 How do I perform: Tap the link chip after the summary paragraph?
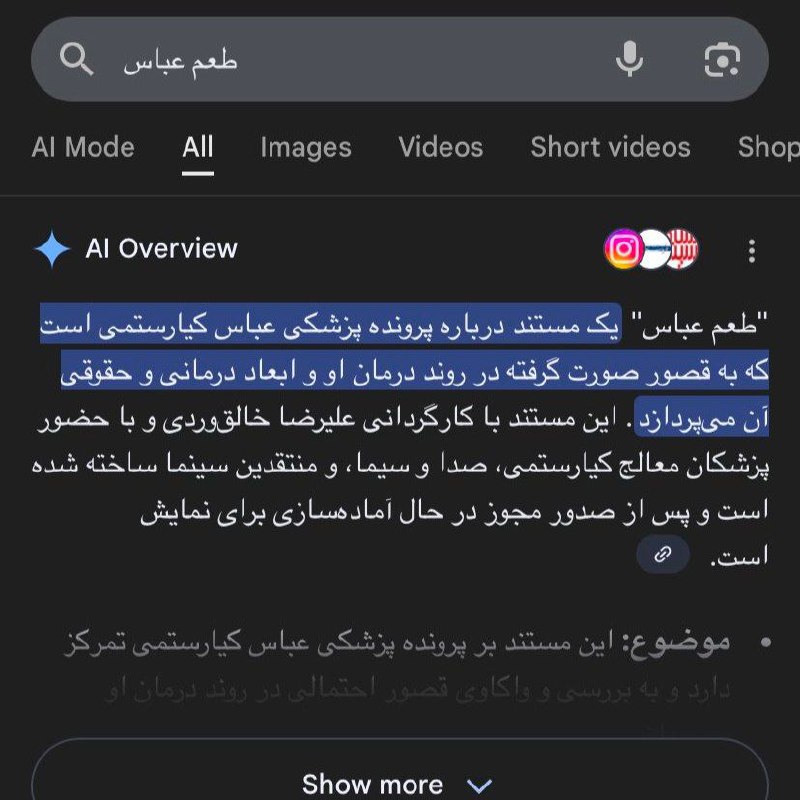click(x=662, y=556)
